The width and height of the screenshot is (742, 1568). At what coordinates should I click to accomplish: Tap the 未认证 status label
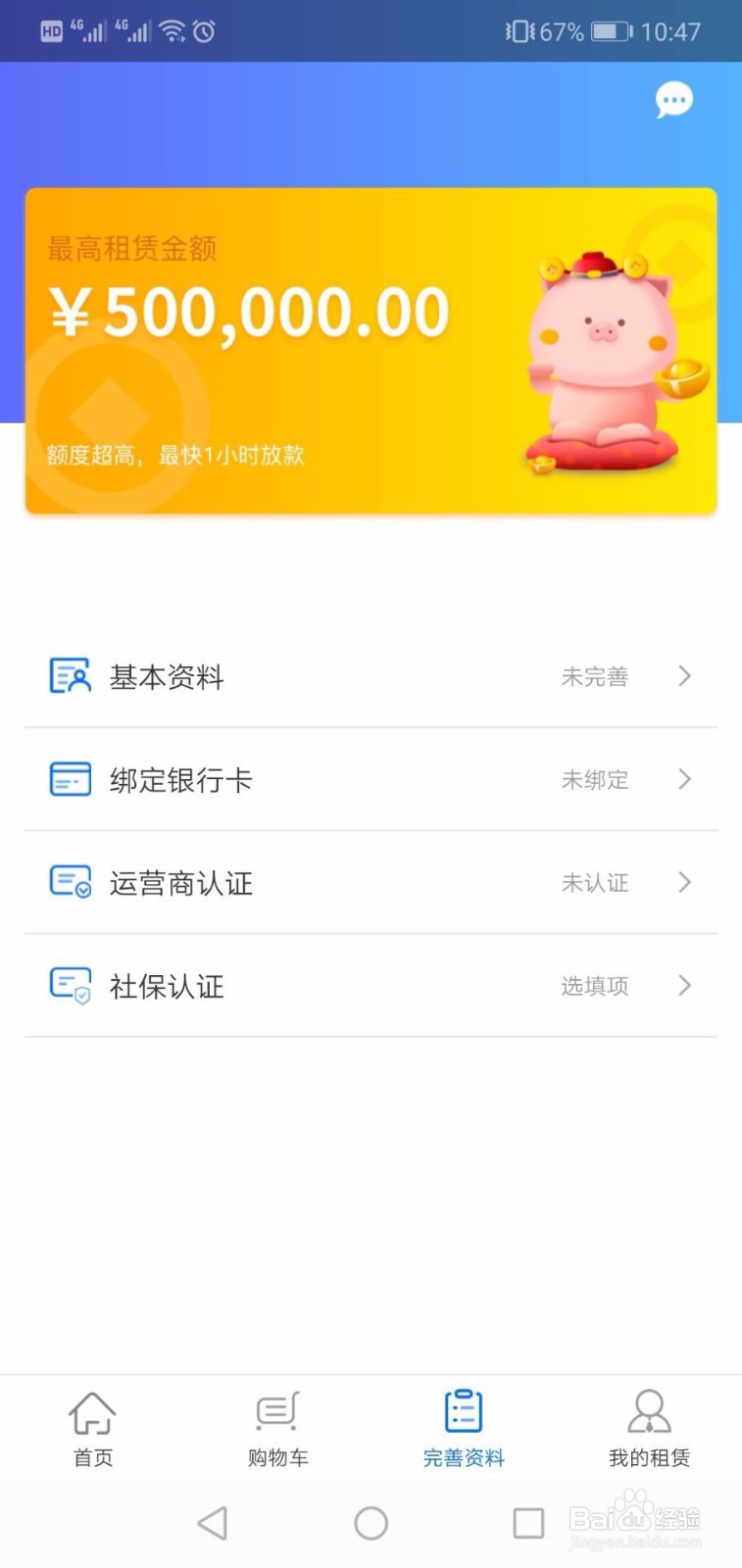coord(594,882)
